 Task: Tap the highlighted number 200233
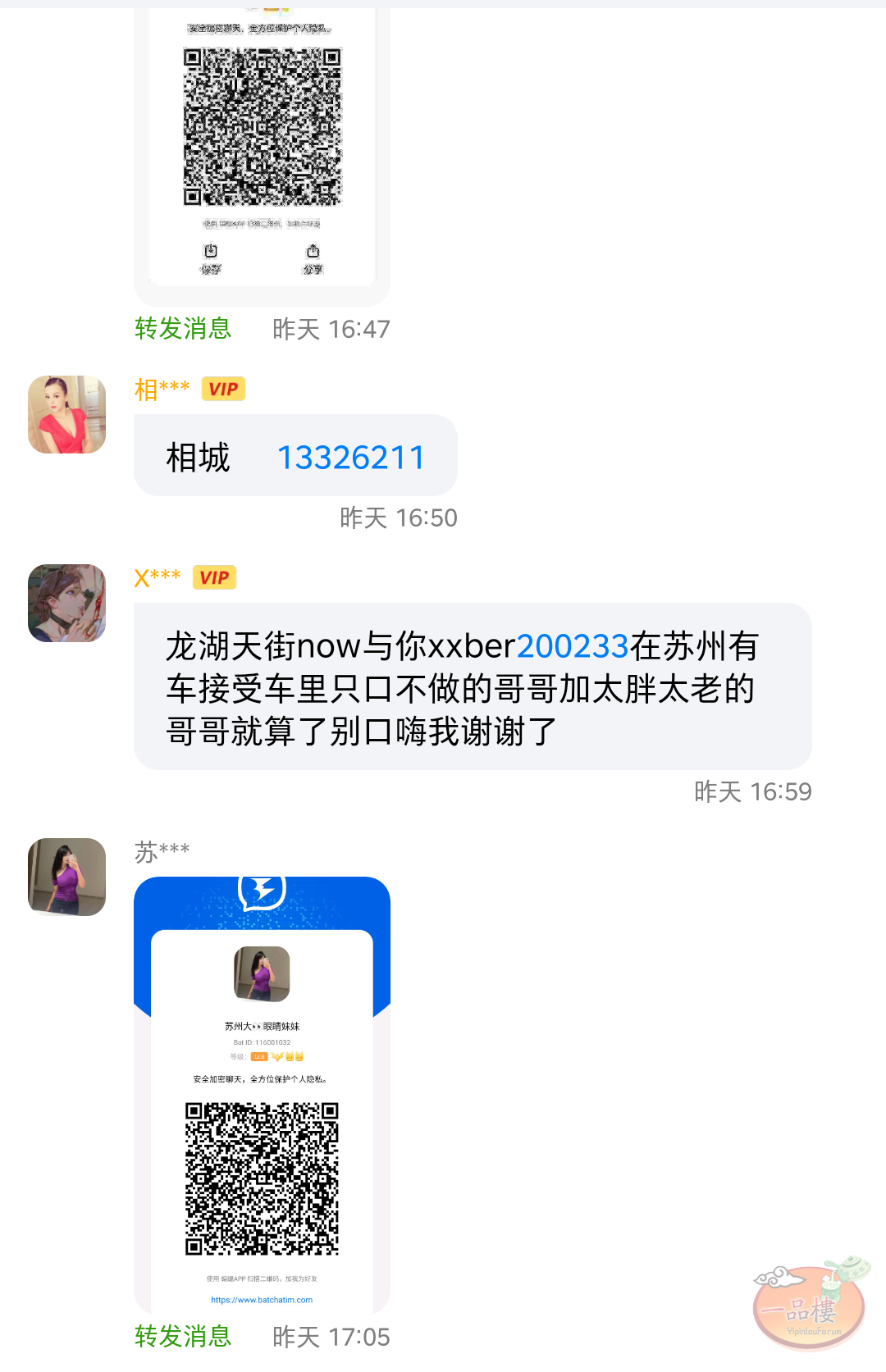click(x=572, y=646)
